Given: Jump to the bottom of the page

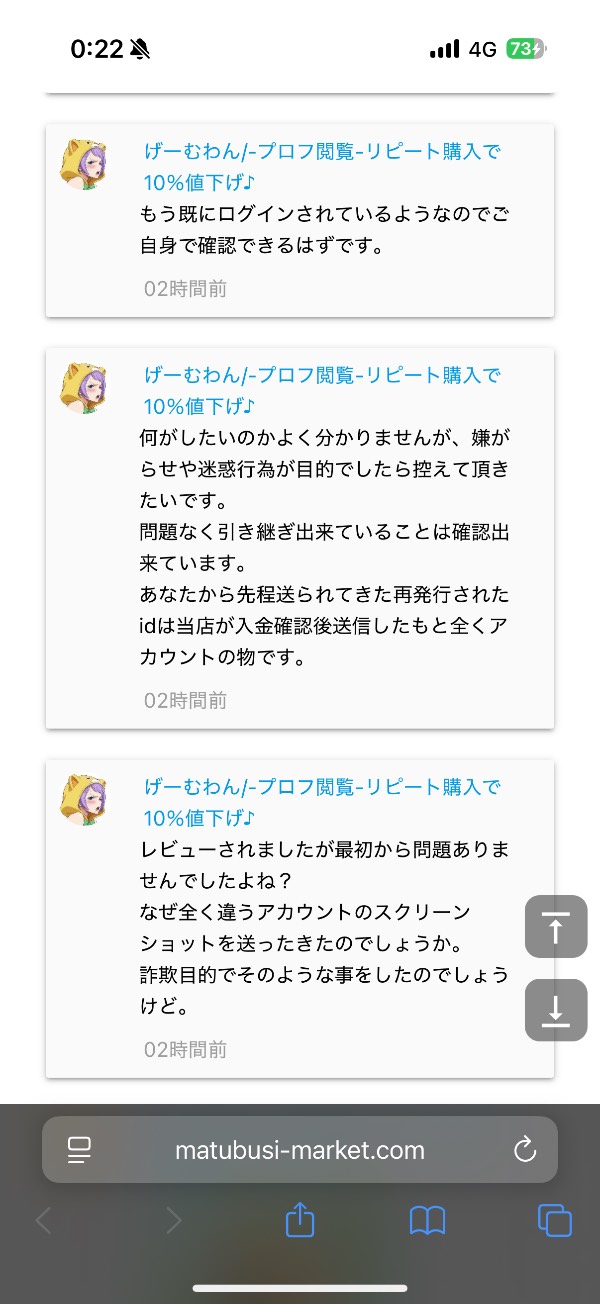Looking at the screenshot, I should coord(556,1011).
